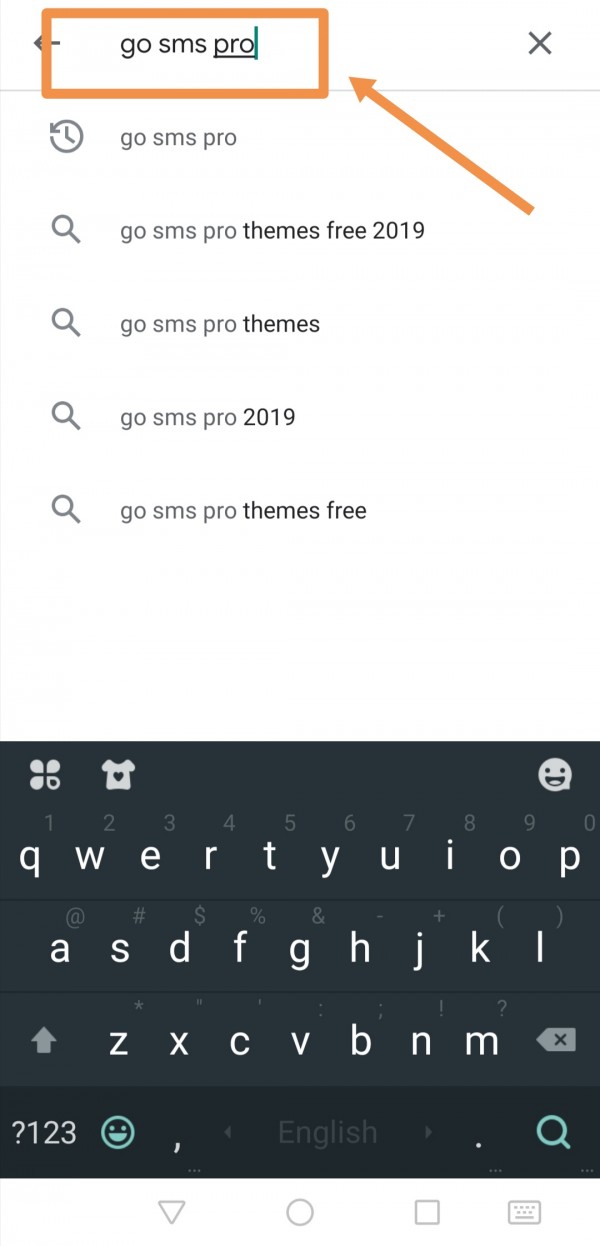Screen dimensions: 600x1246
Task: Tap the keyboard switcher icon in nav bar
Action: (x=524, y=1213)
